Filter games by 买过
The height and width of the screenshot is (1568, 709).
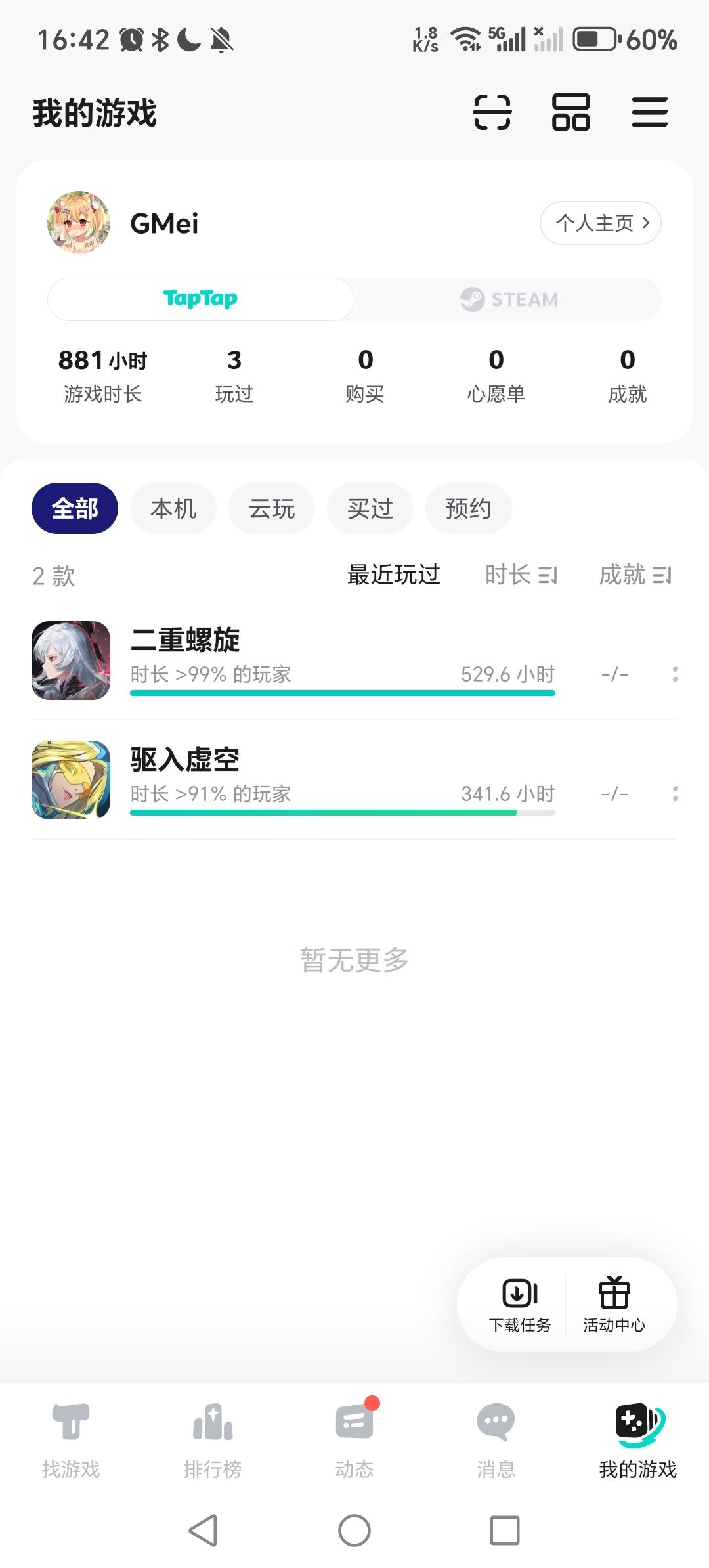tap(370, 509)
